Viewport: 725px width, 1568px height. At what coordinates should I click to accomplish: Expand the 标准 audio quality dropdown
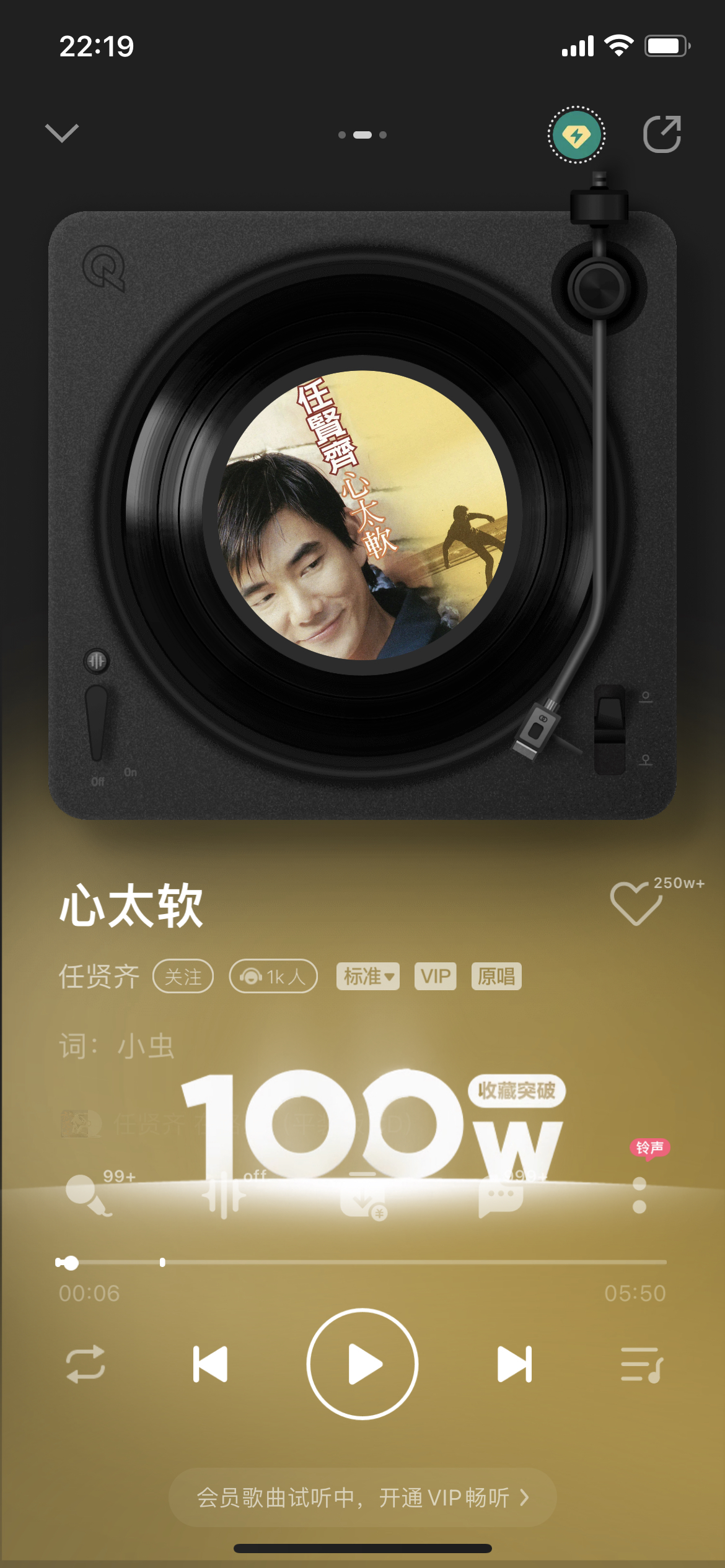click(368, 977)
